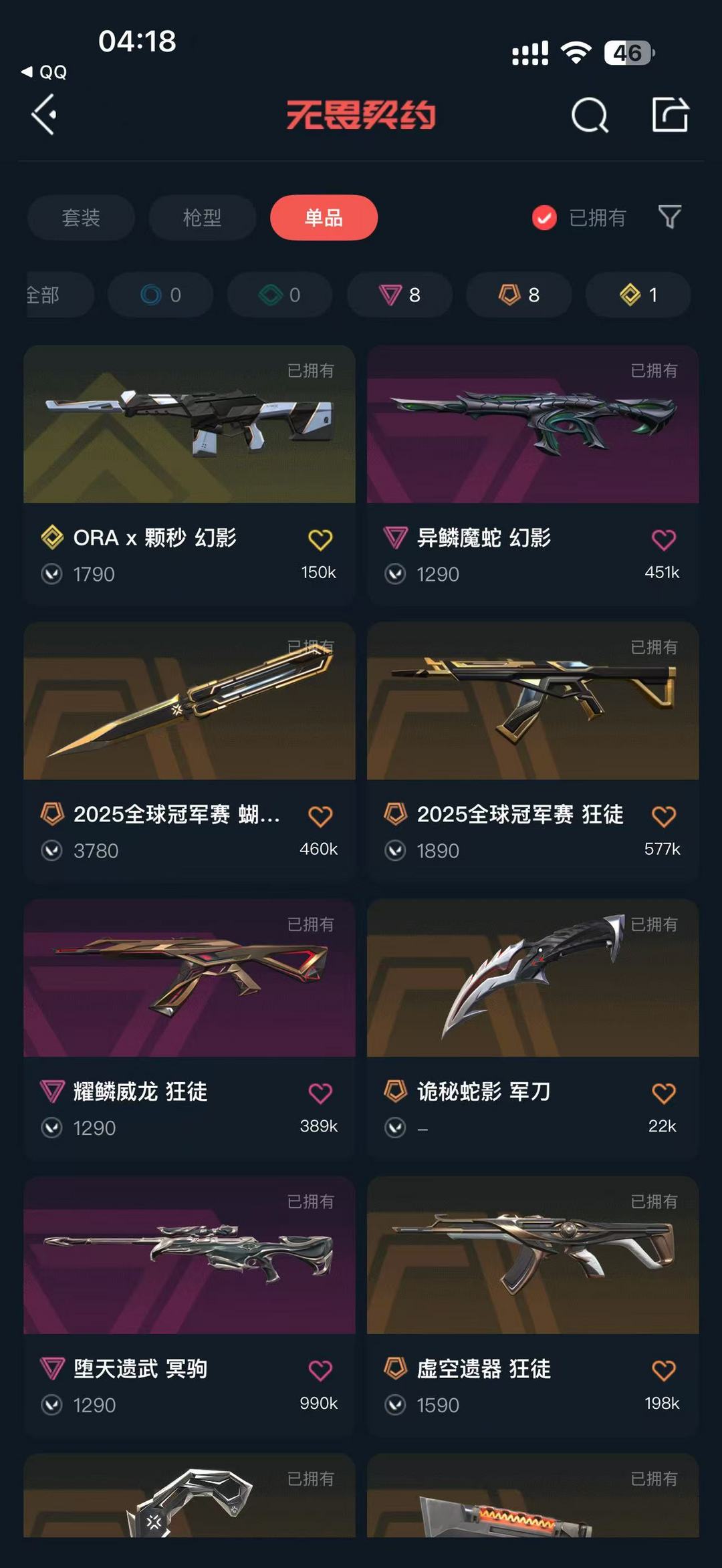Open the search icon in the header

(x=590, y=116)
